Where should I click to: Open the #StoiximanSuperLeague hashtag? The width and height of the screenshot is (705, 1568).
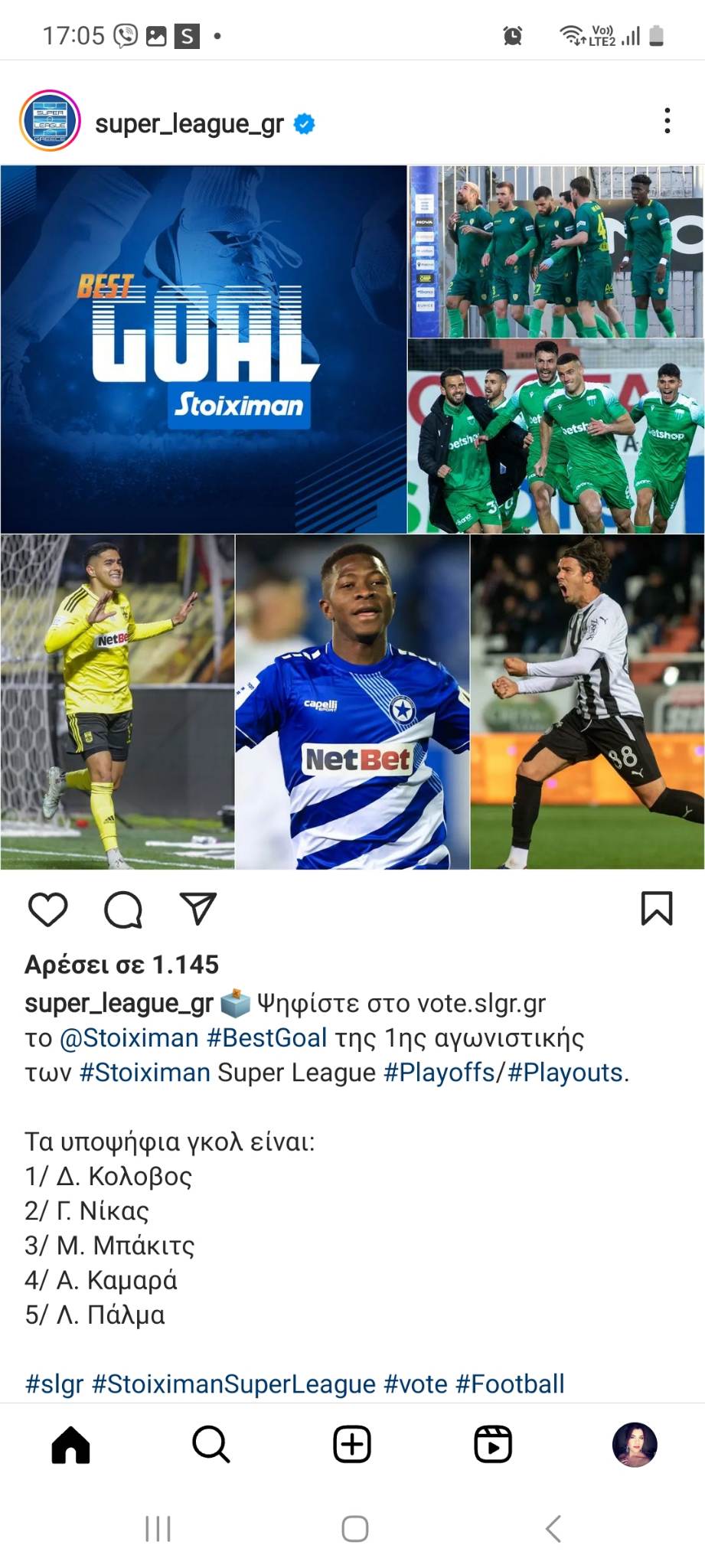pyautogui.click(x=233, y=1384)
